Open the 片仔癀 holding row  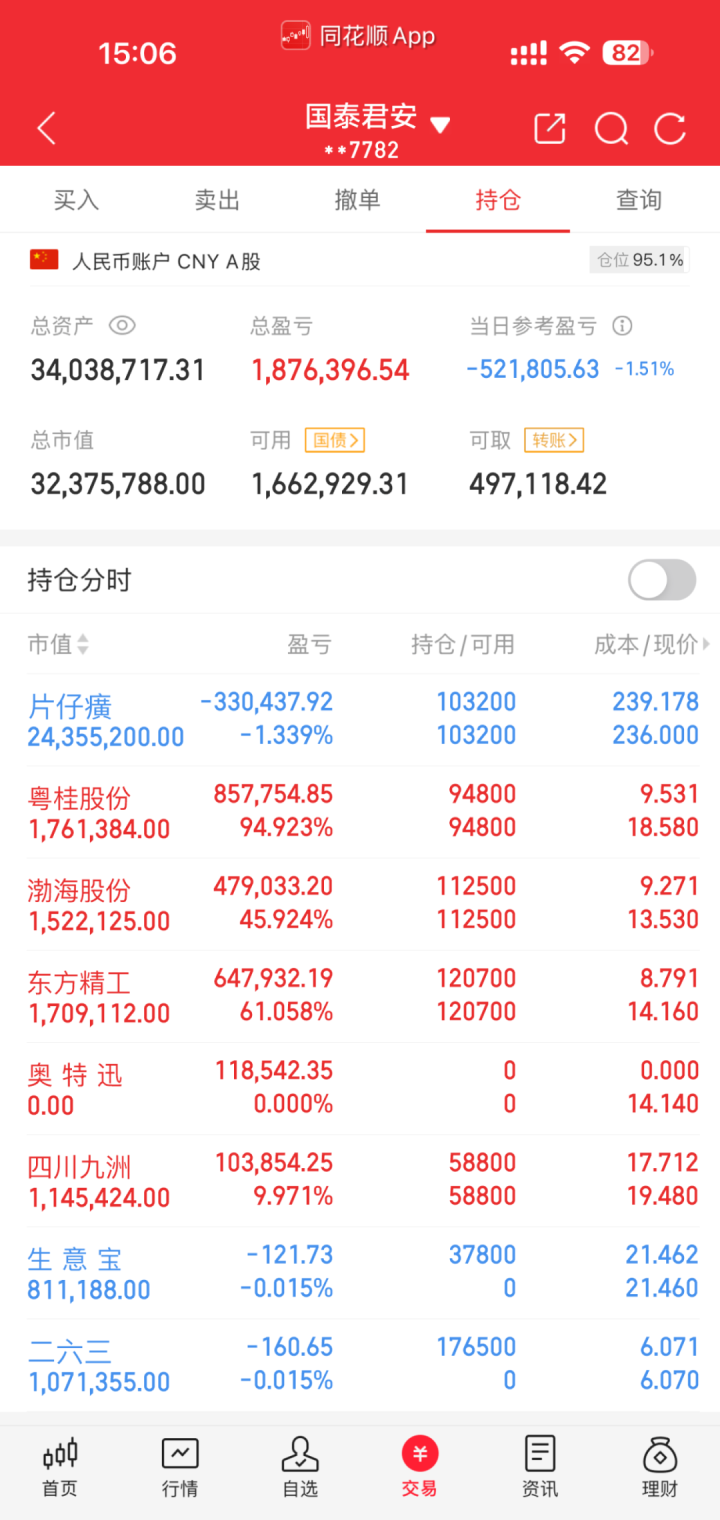[x=360, y=719]
